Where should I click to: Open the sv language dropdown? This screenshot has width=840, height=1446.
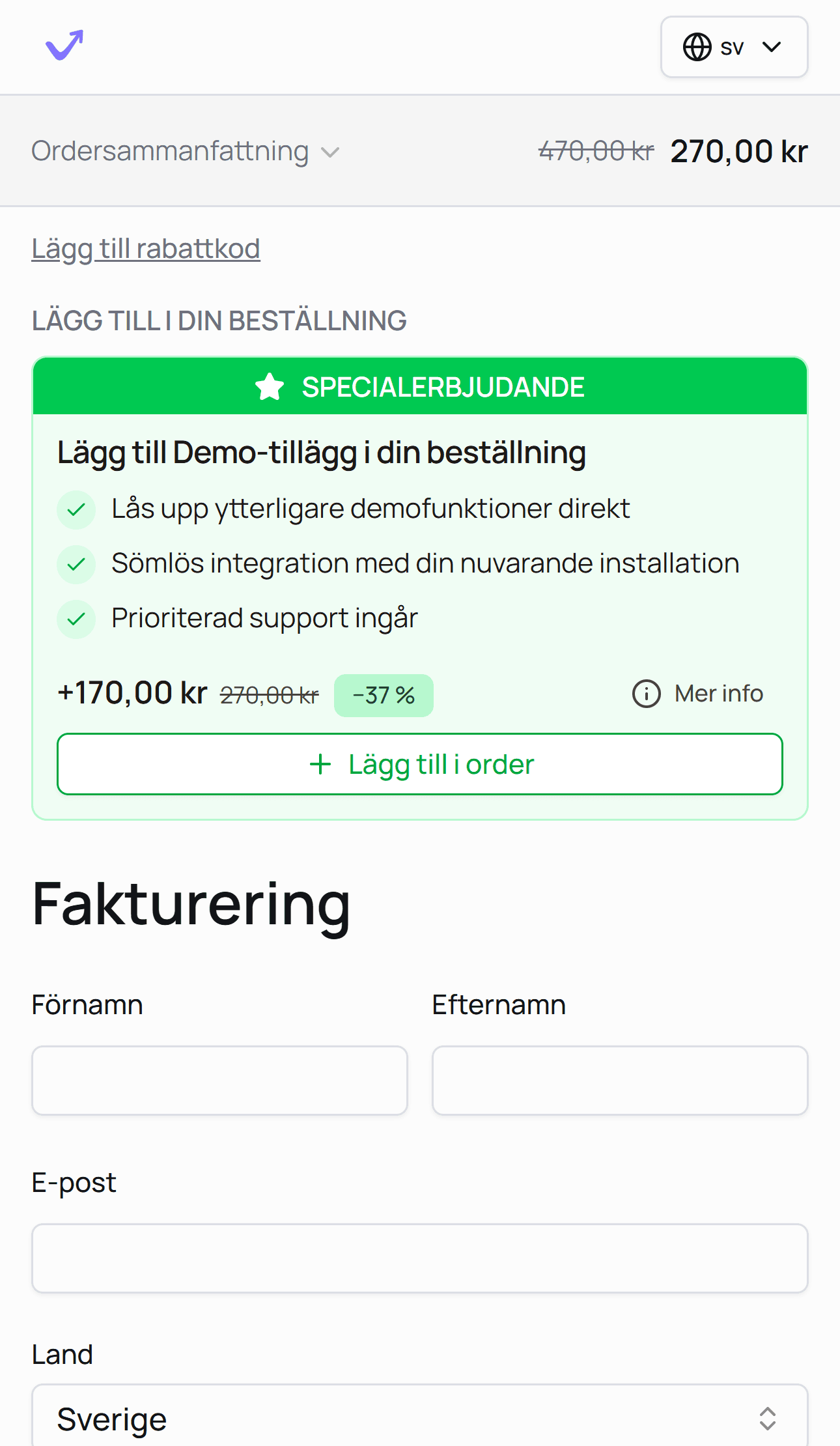pos(734,47)
